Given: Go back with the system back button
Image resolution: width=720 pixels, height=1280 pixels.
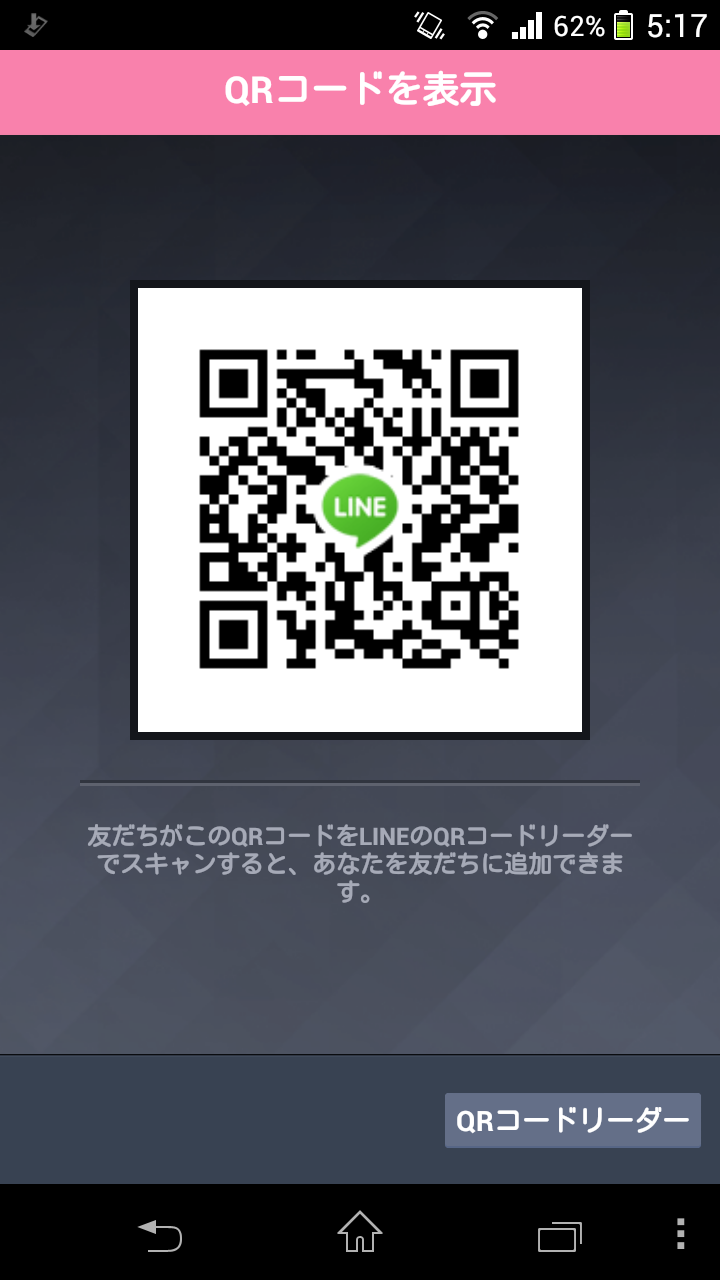Looking at the screenshot, I should click(160, 1235).
